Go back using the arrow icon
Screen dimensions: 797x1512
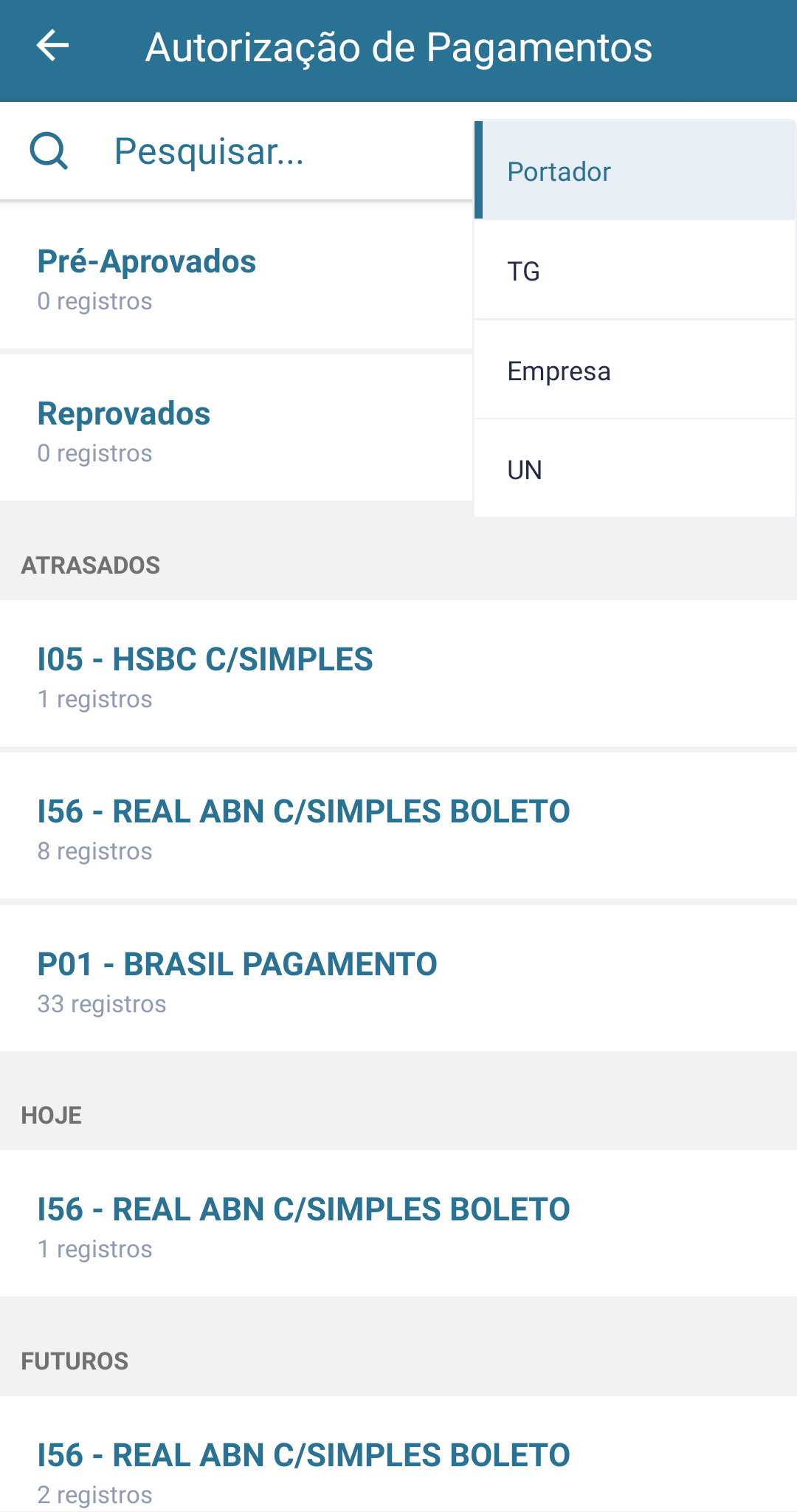(52, 46)
